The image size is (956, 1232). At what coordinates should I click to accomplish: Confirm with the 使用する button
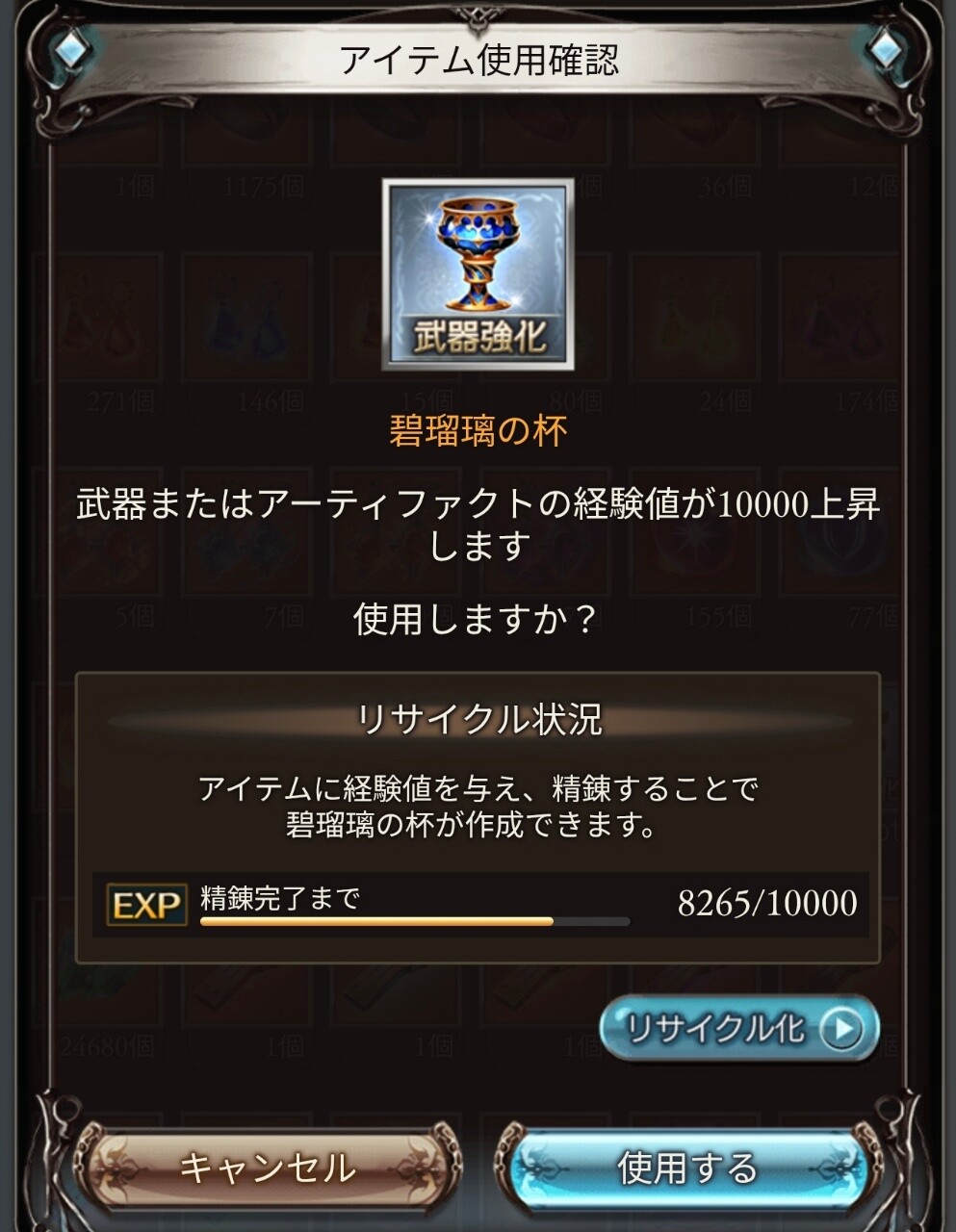[687, 1168]
